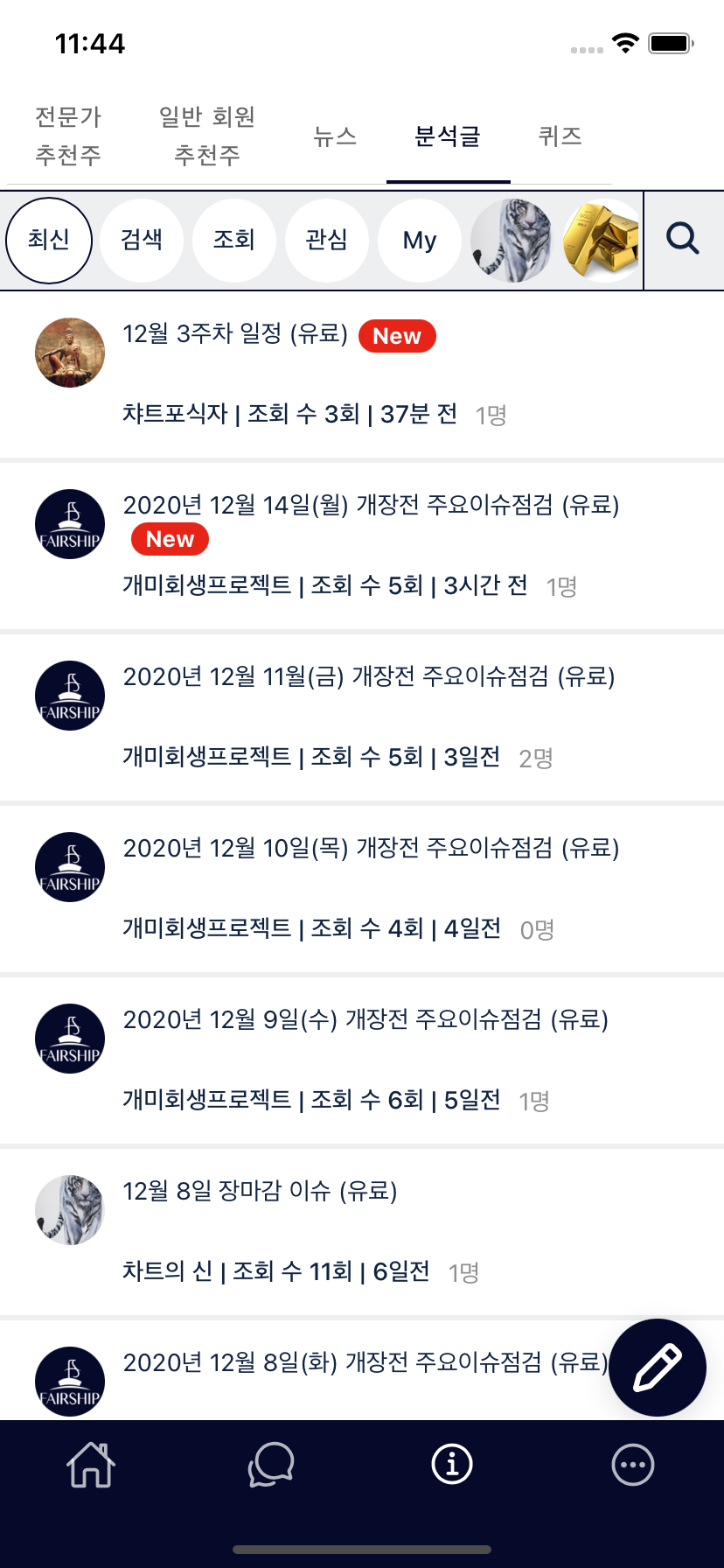The image size is (724, 1568).
Task: Switch to the 뉴스 tab
Action: point(333,136)
